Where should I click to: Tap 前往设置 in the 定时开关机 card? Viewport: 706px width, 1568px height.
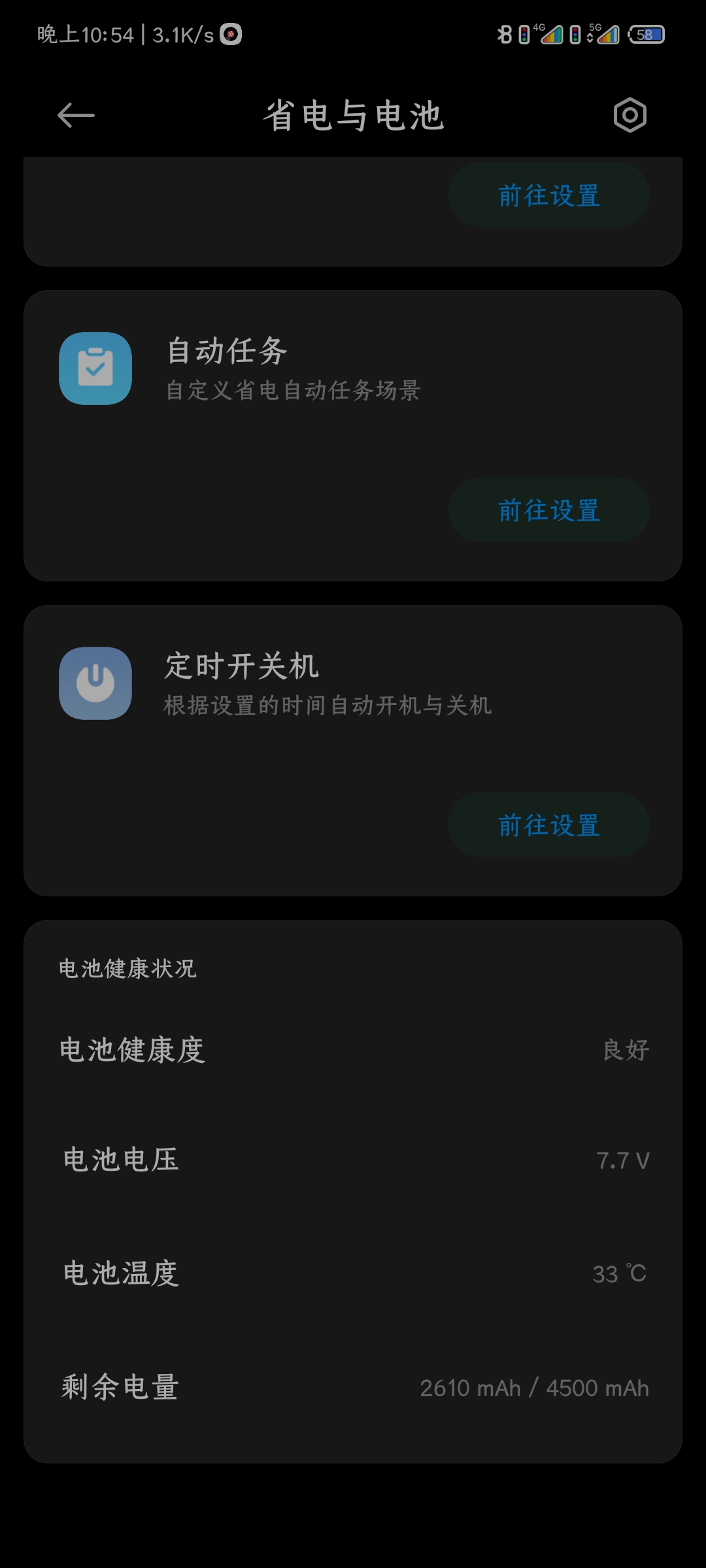click(548, 825)
